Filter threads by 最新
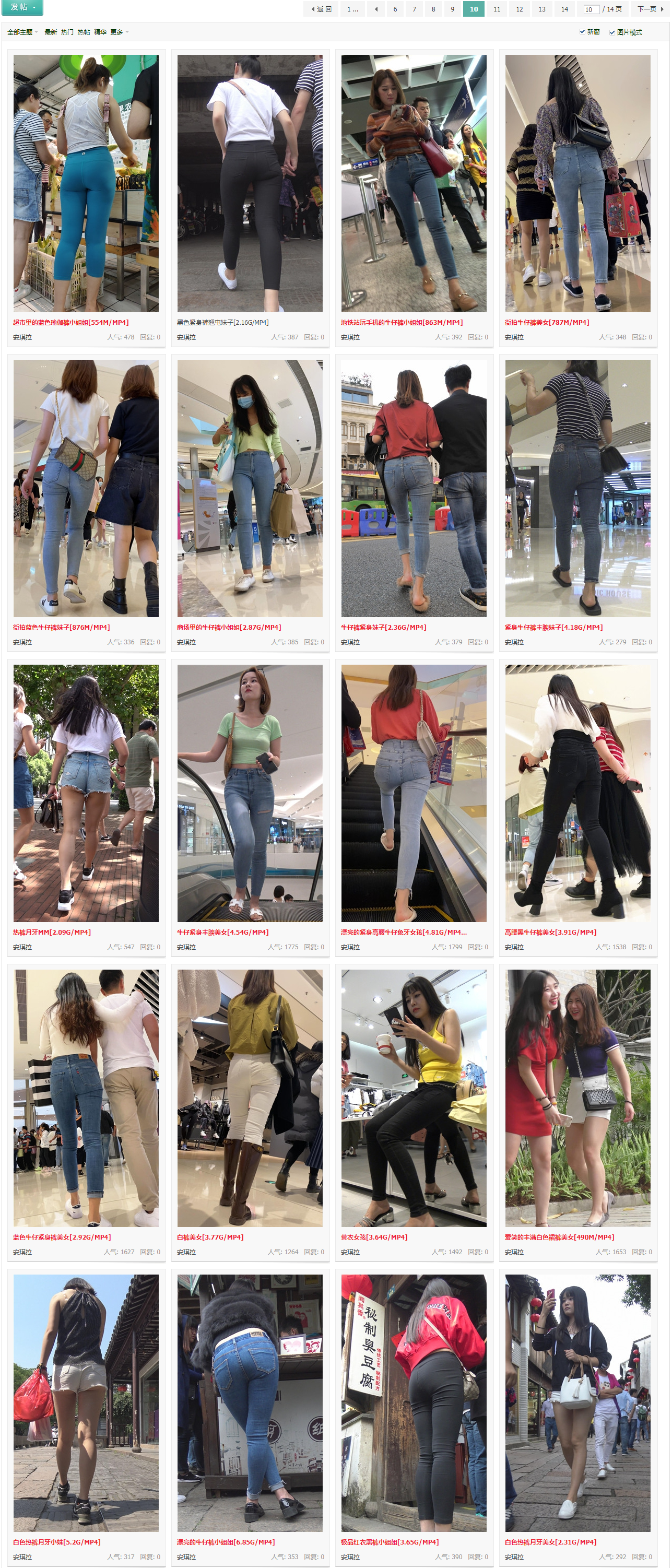 click(51, 32)
